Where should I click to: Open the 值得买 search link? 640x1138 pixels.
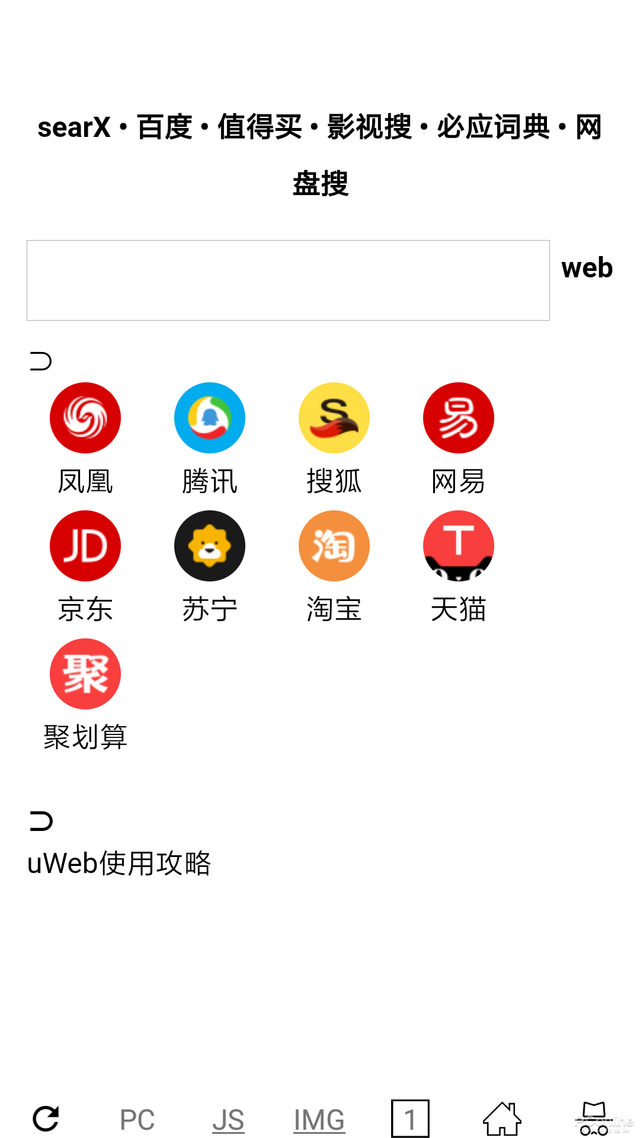click(259, 128)
